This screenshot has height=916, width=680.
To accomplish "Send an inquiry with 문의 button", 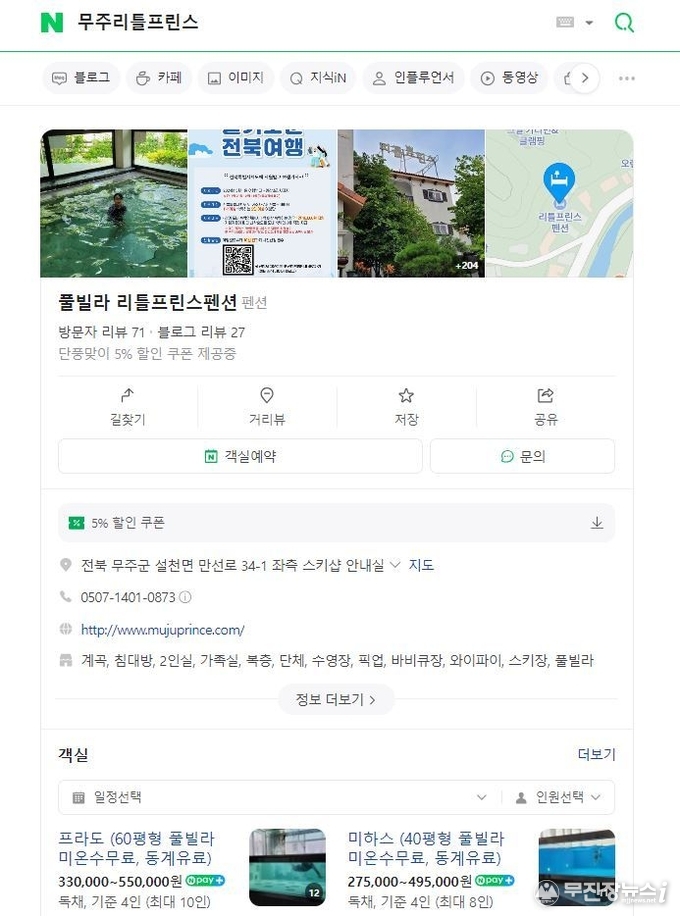I will [522, 456].
